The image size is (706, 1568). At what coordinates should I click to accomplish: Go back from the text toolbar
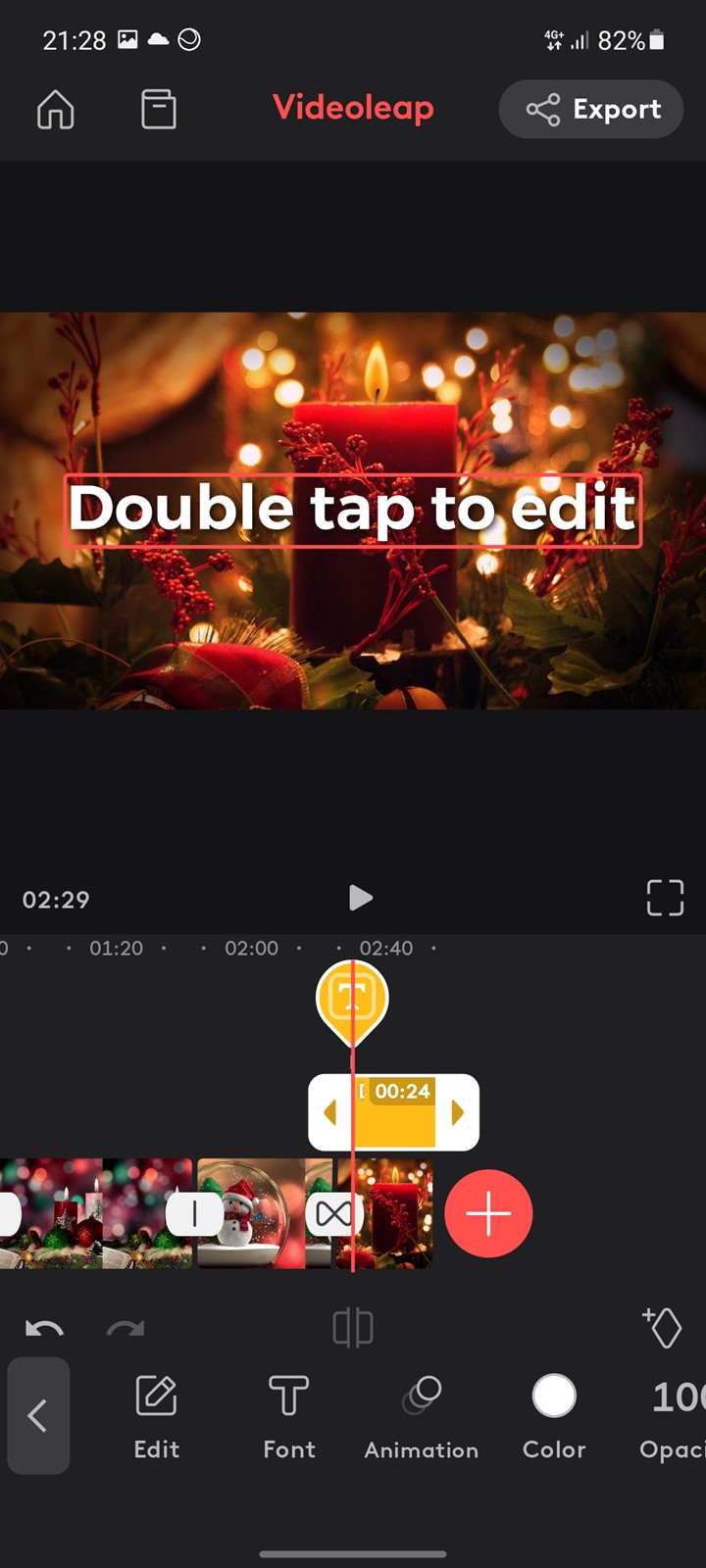point(38,1415)
